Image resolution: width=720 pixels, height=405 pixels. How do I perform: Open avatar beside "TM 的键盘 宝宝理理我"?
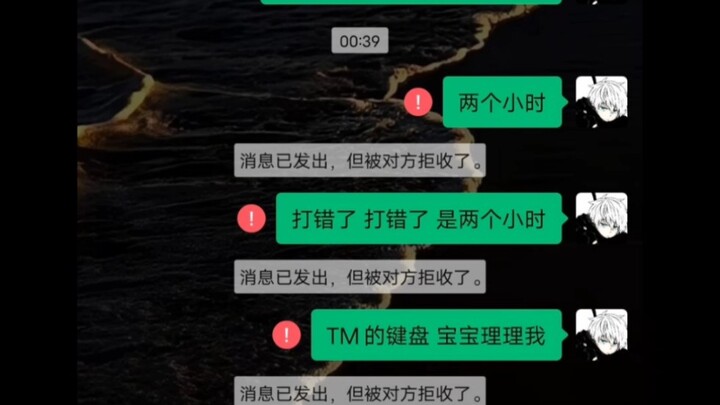tap(601, 334)
